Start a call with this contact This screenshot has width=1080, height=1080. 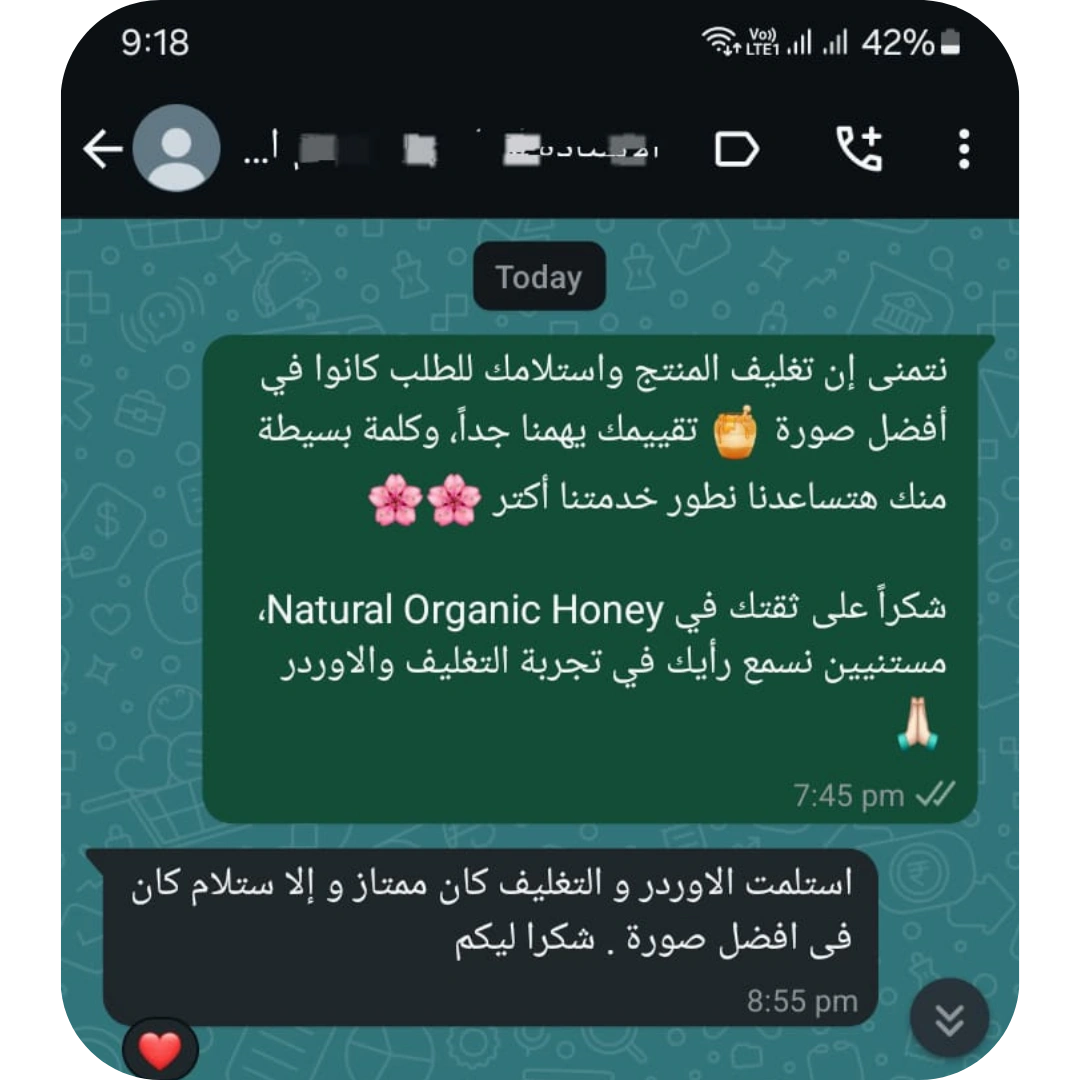859,150
